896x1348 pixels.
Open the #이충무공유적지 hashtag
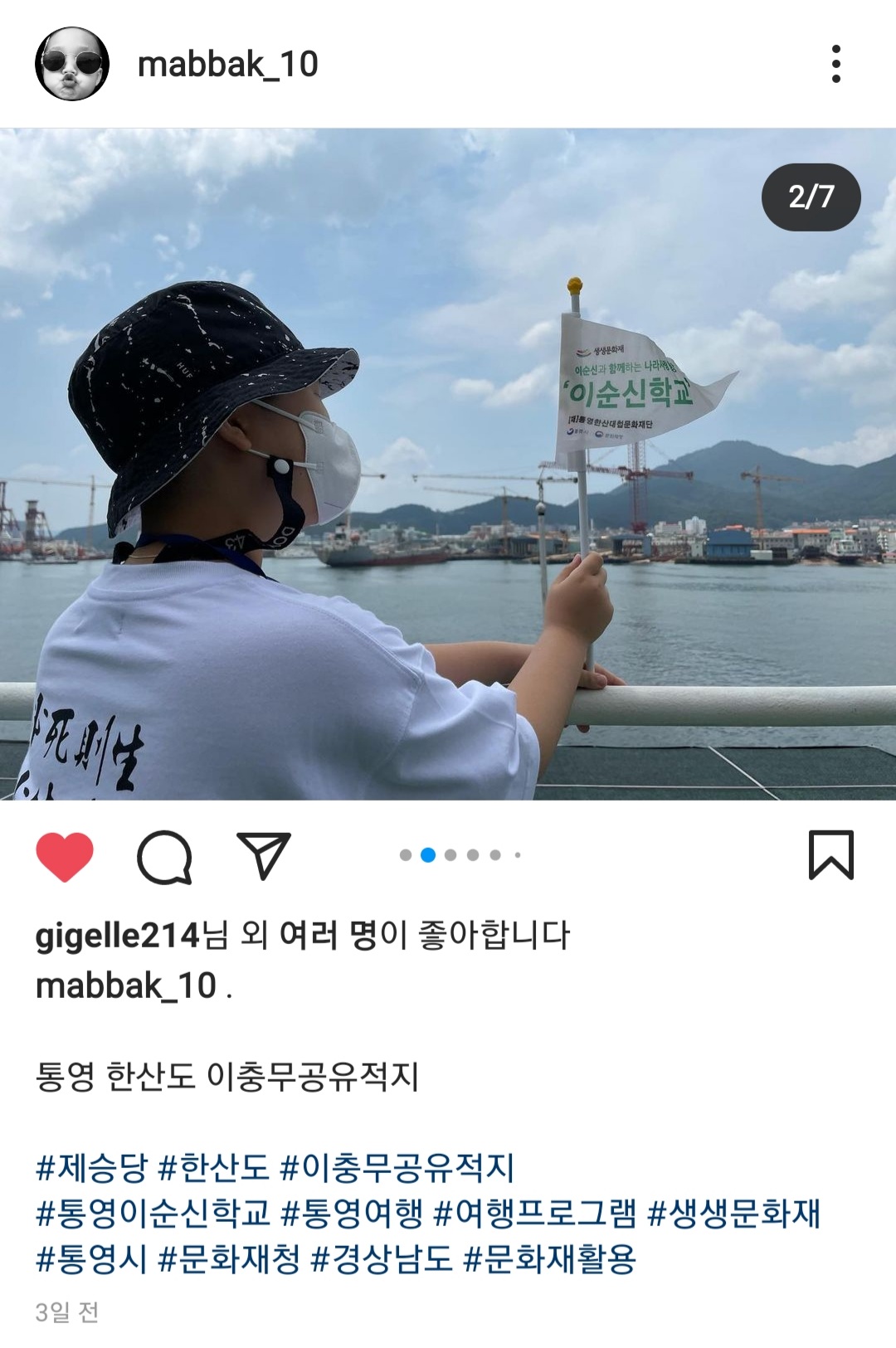397,1168
